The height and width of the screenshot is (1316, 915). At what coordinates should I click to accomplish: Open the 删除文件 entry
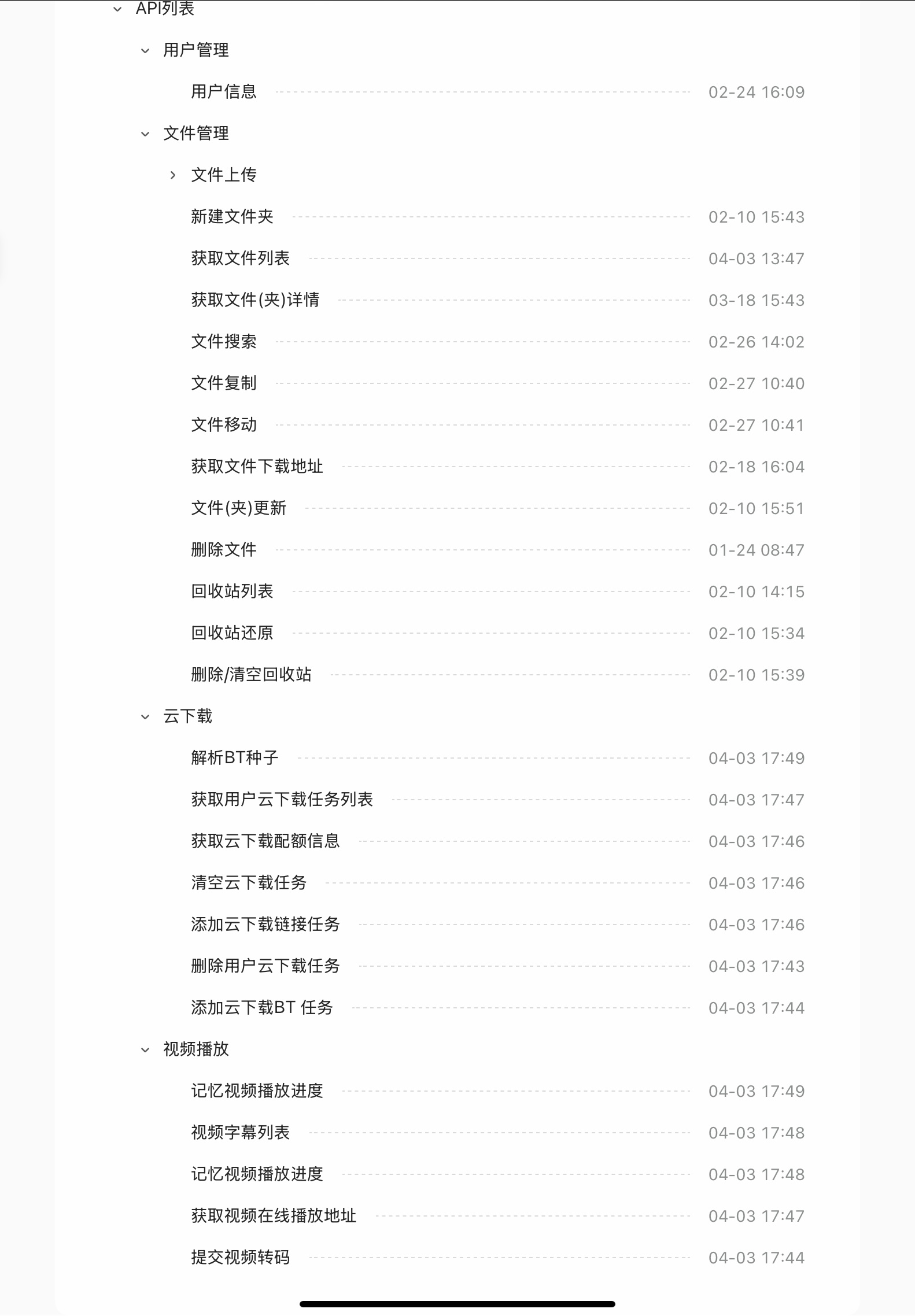pyautogui.click(x=224, y=550)
